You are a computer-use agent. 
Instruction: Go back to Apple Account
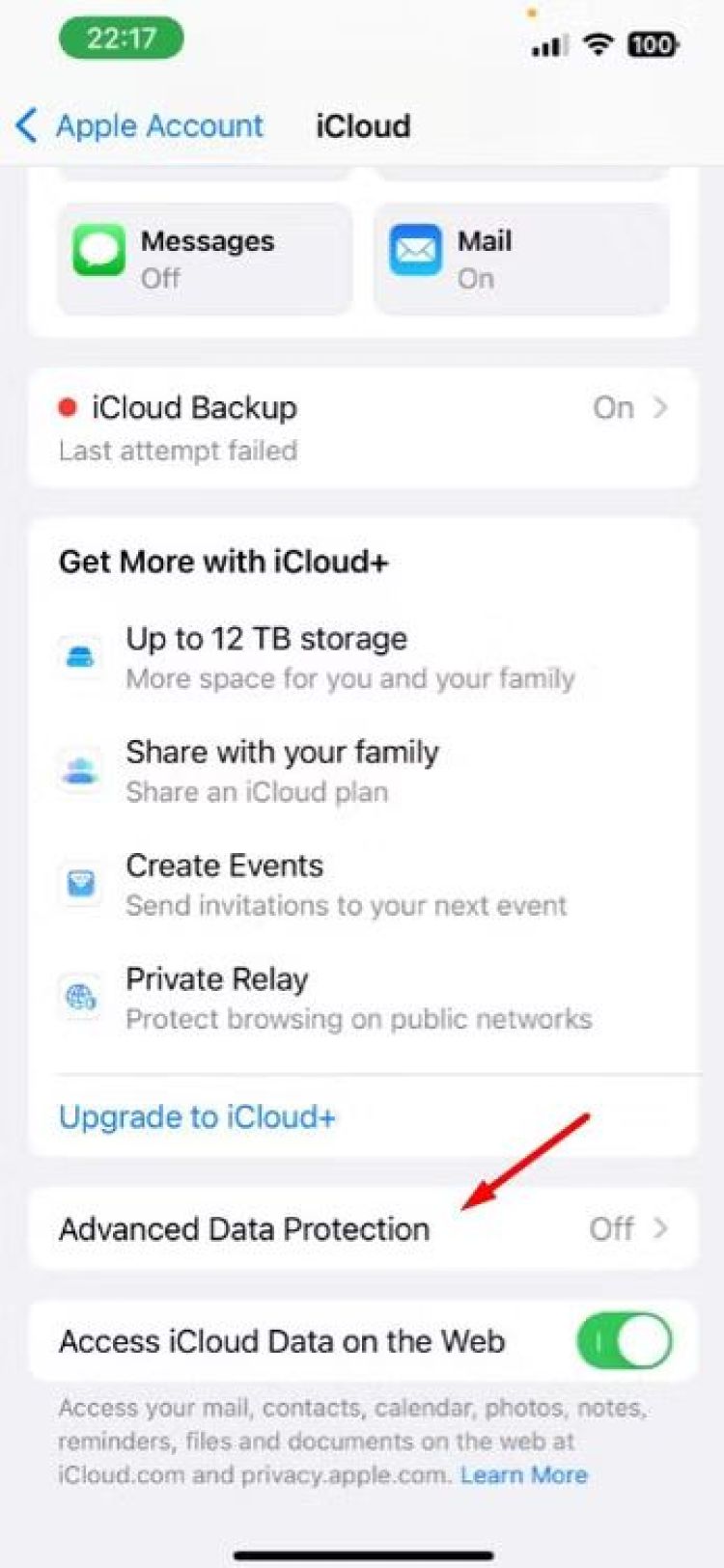click(140, 126)
